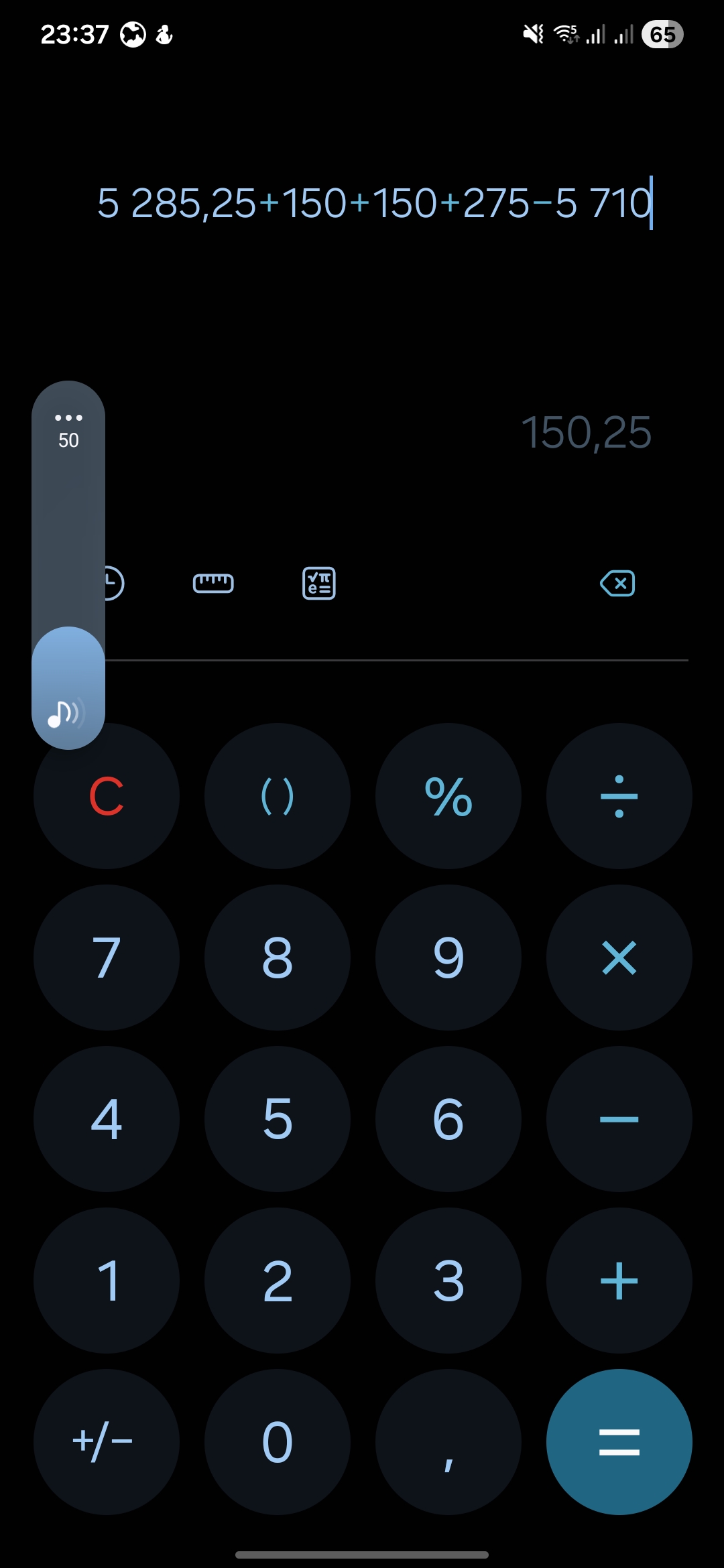The image size is (724, 1568).
Task: Add the plus operator
Action: tap(619, 1281)
